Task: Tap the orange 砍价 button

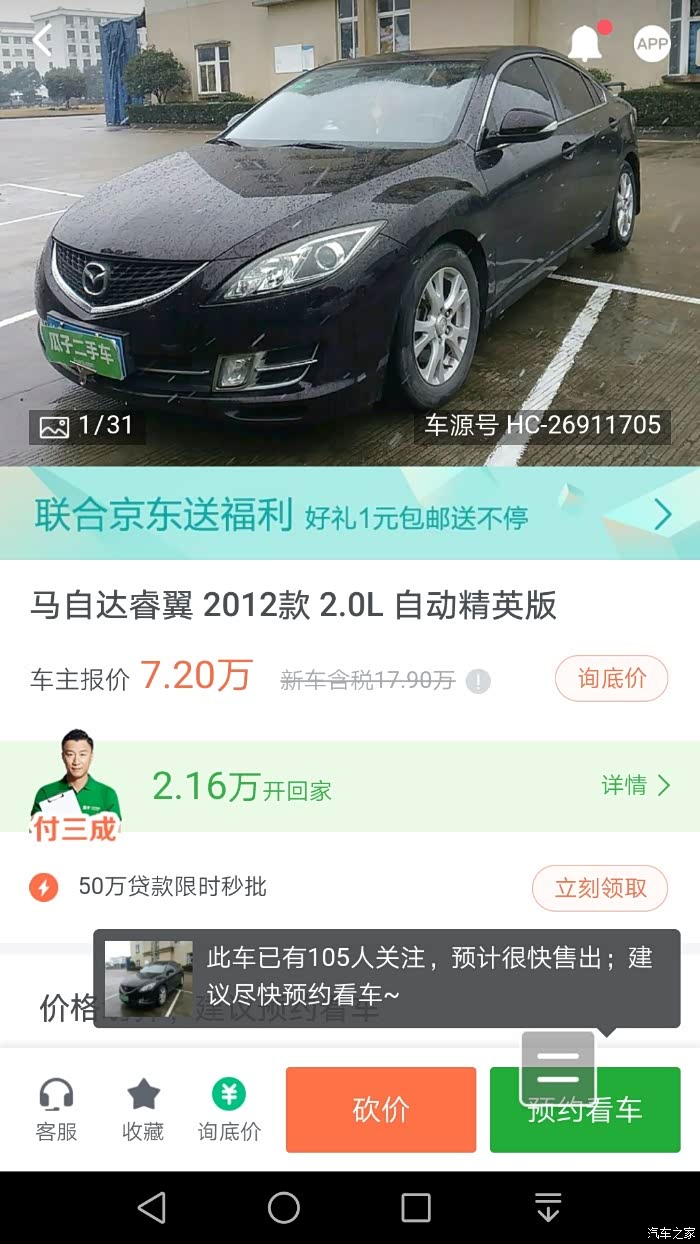Action: coord(381,1110)
